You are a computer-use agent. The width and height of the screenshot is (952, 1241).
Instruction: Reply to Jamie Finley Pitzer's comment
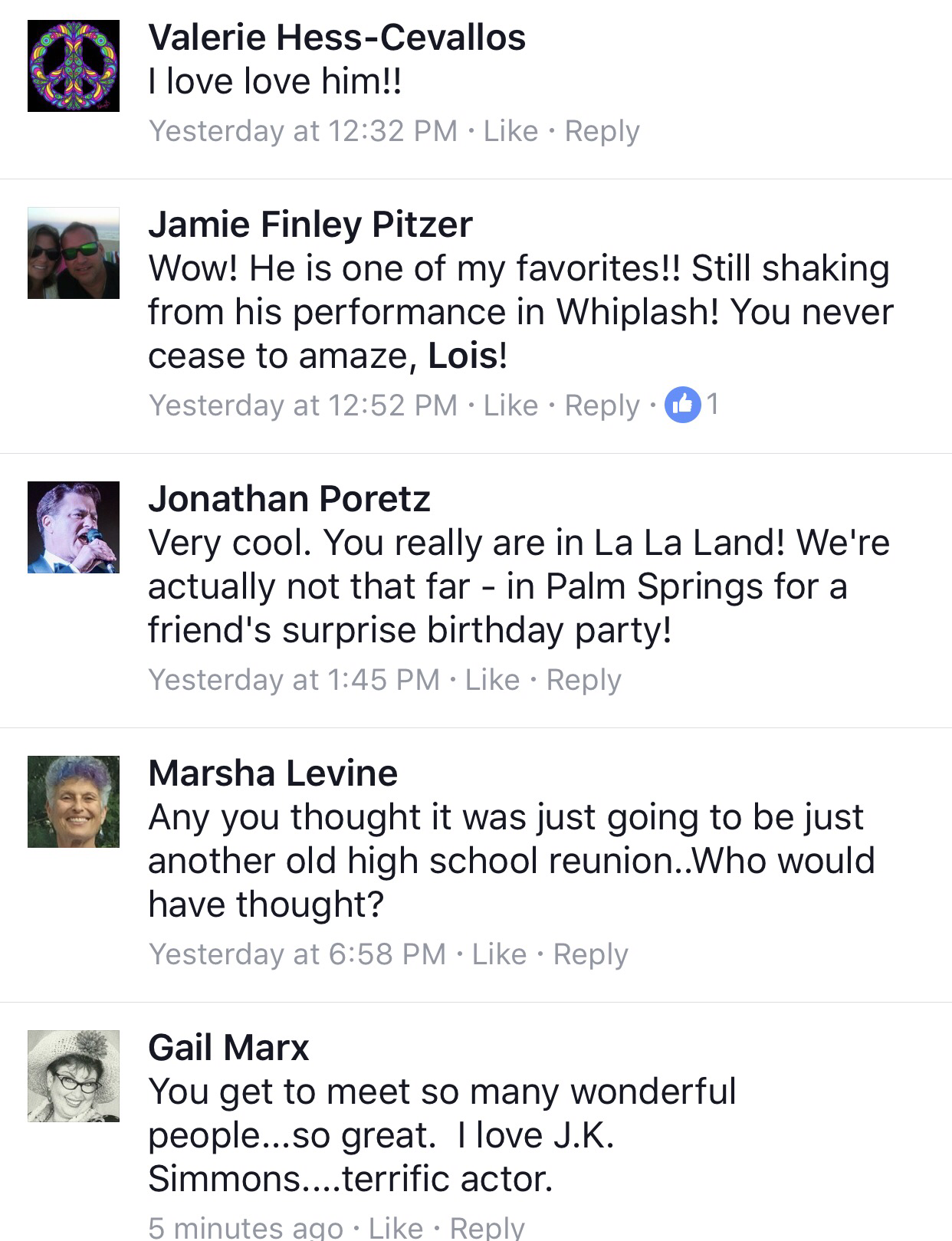[x=602, y=405]
